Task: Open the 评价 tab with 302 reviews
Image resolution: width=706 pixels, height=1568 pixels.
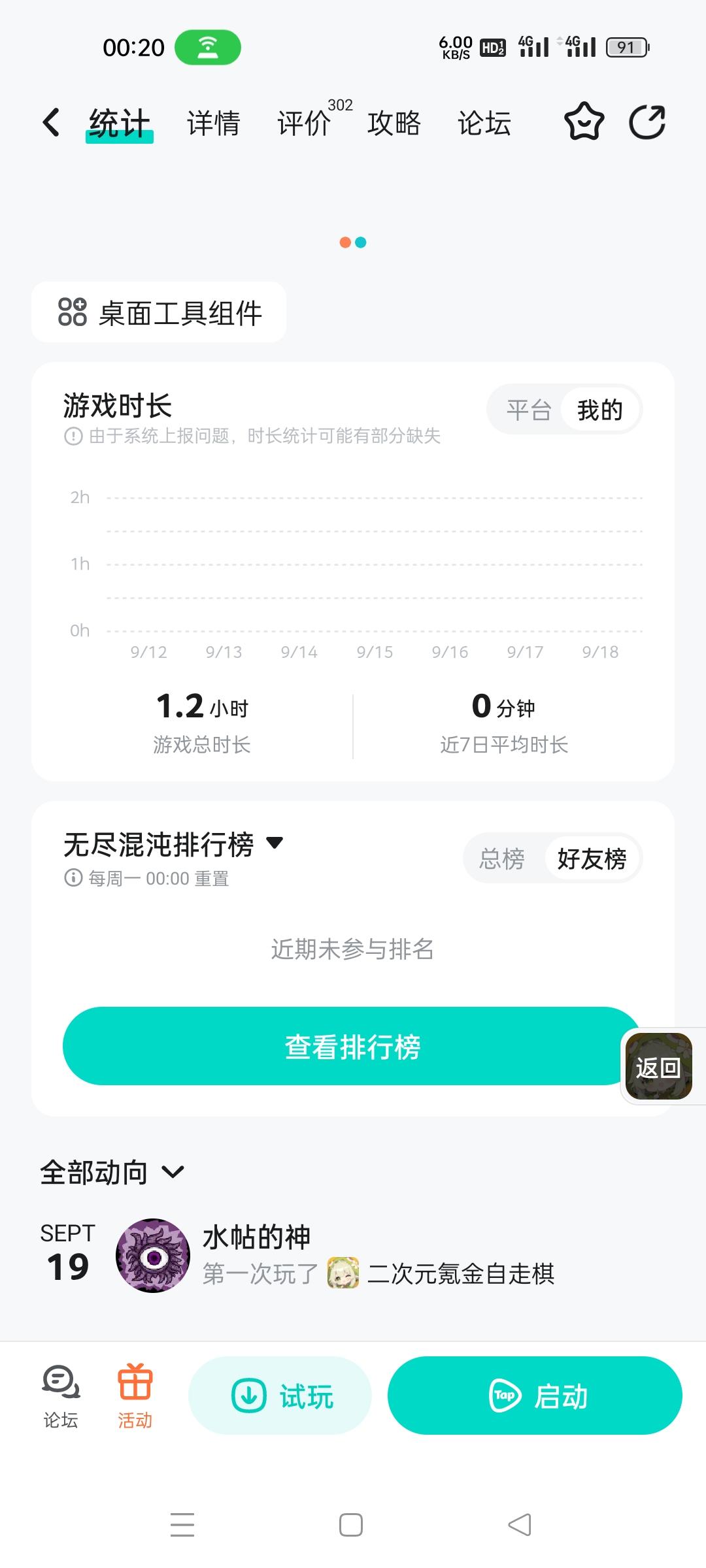Action: click(x=305, y=123)
